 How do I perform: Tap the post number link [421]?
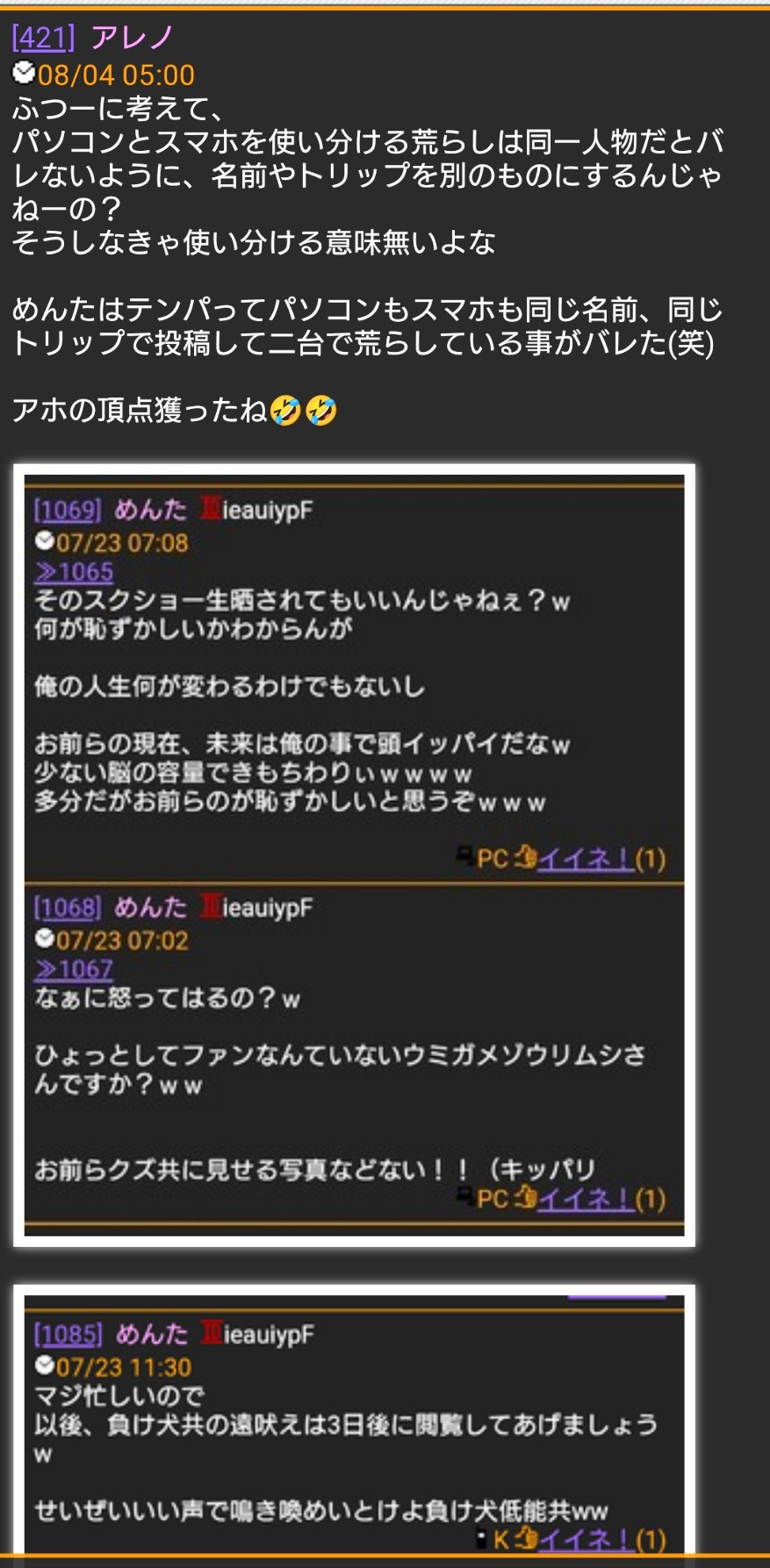pos(44,38)
